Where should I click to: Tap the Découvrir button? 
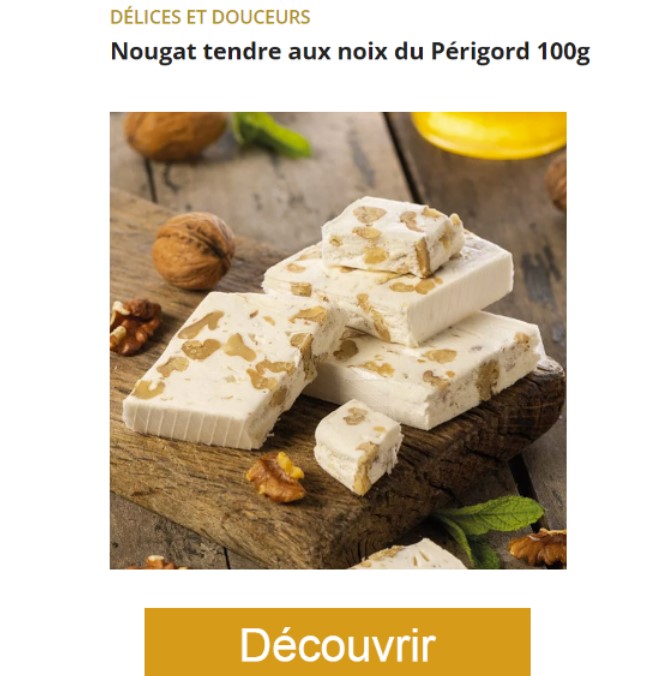337,642
